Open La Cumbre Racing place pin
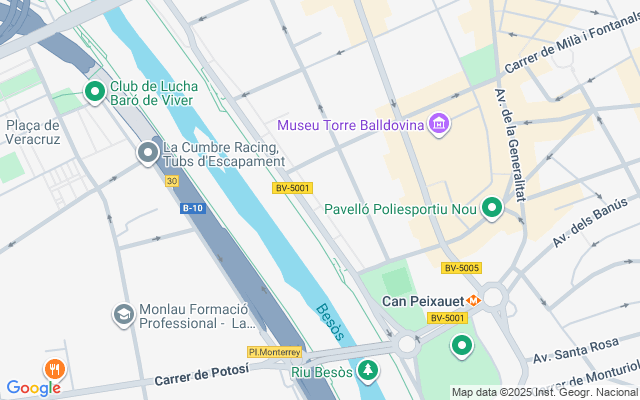This screenshot has height=400, width=640. 148,152
